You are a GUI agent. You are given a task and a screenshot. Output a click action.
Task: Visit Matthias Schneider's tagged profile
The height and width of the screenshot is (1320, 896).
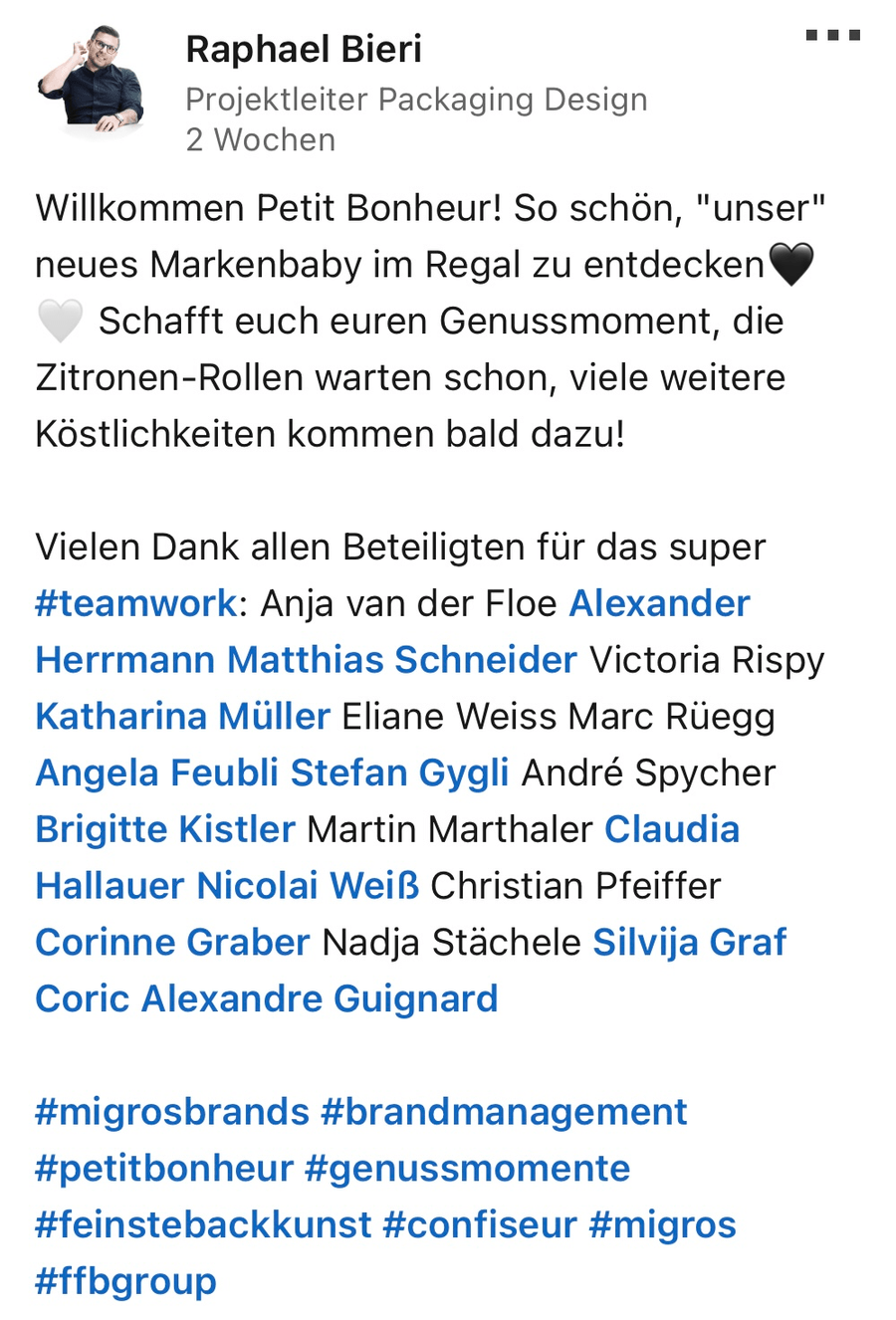(x=402, y=660)
